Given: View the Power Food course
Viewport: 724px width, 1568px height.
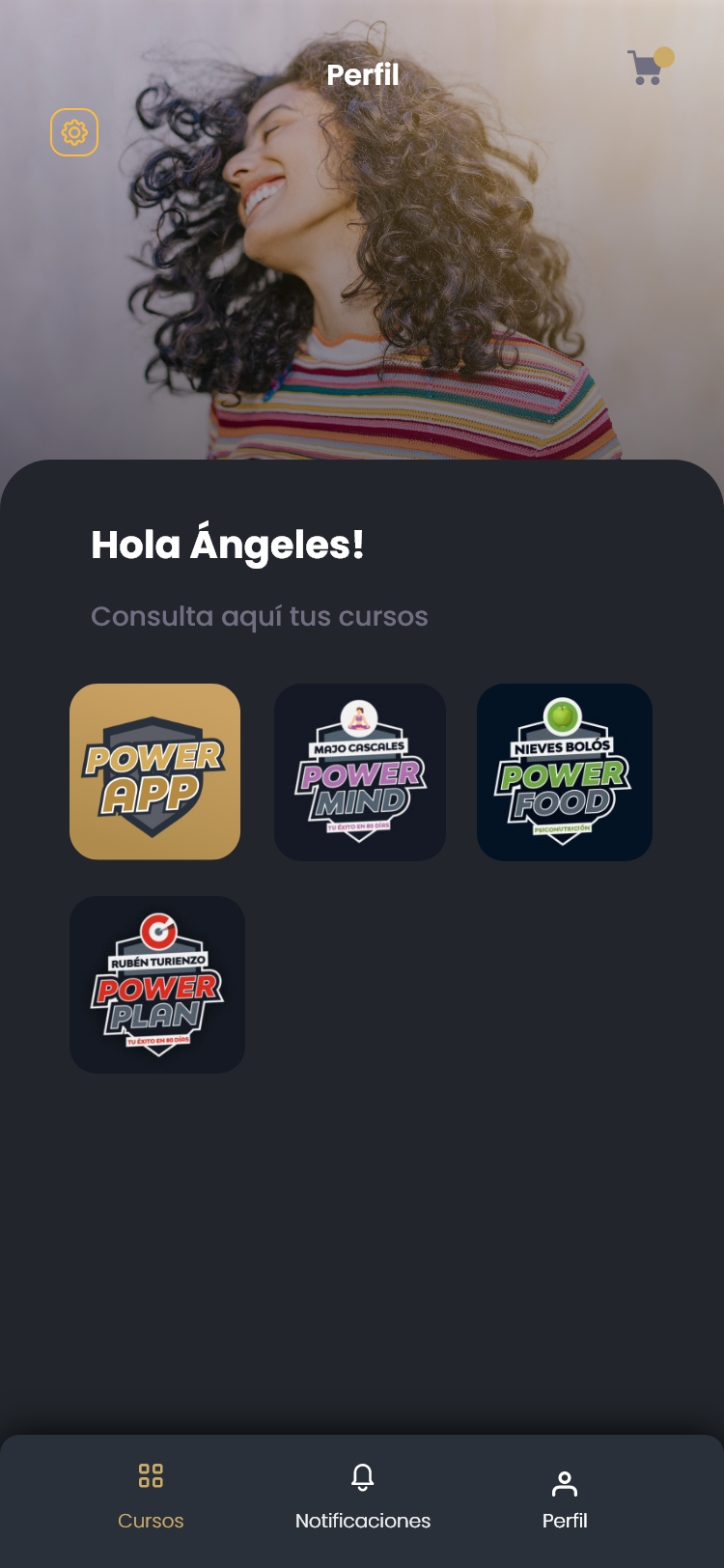Looking at the screenshot, I should (564, 771).
